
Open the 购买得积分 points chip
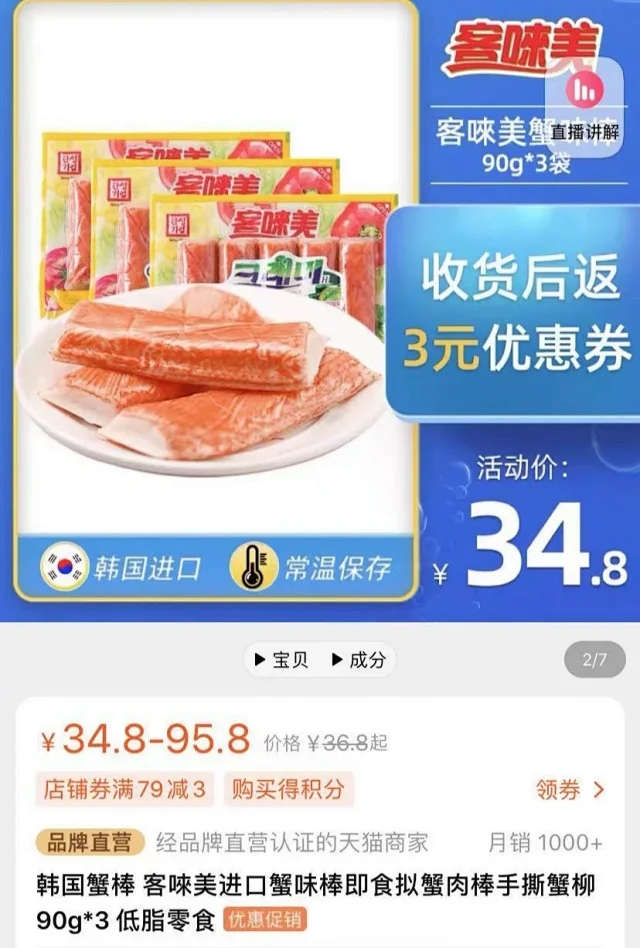(x=289, y=790)
